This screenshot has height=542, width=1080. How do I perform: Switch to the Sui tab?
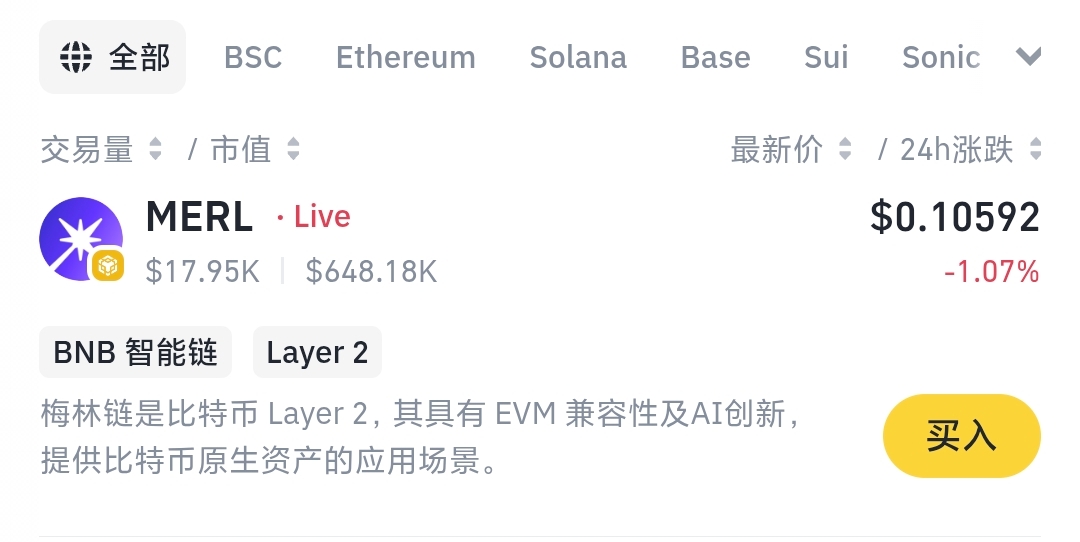tap(826, 57)
